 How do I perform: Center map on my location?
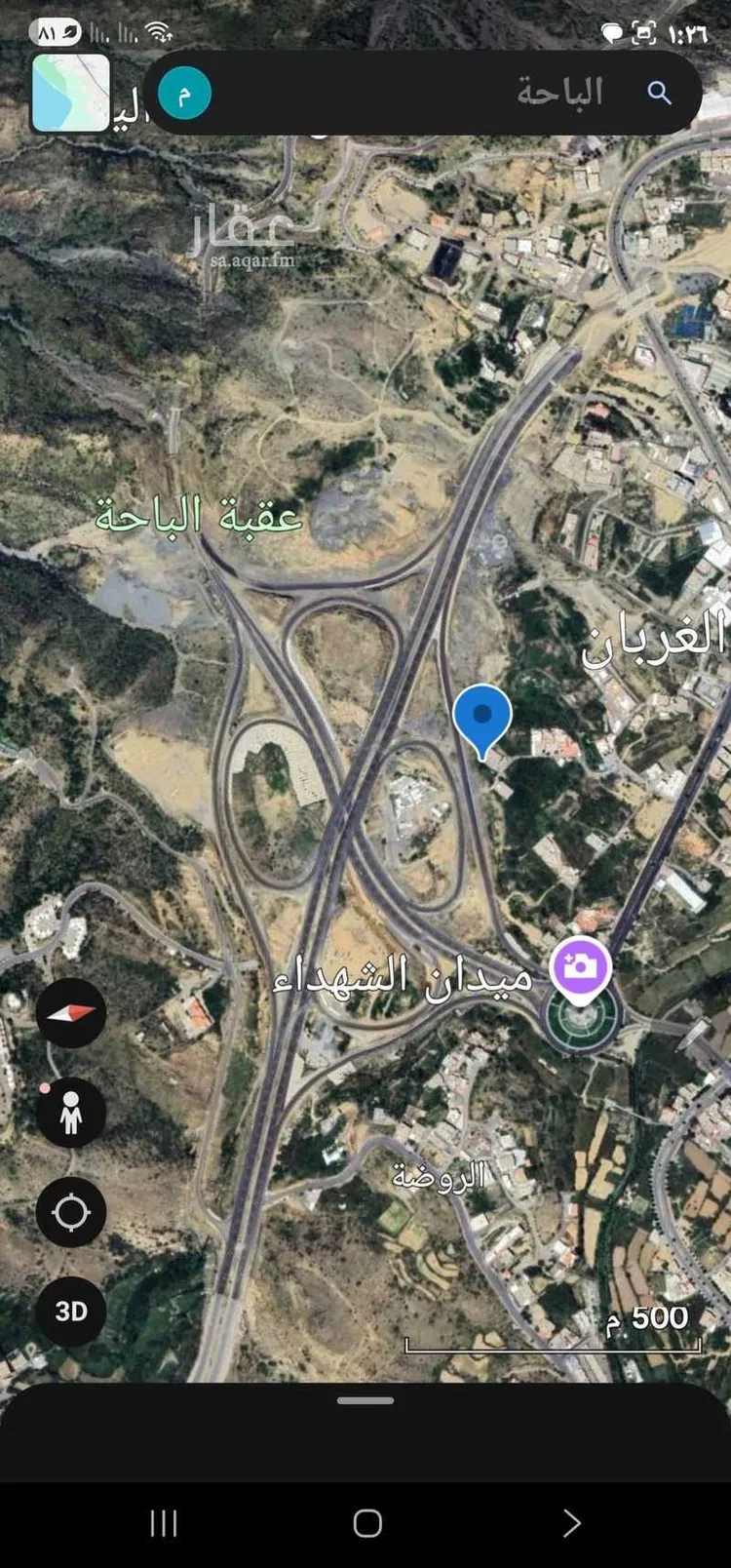(x=71, y=1212)
